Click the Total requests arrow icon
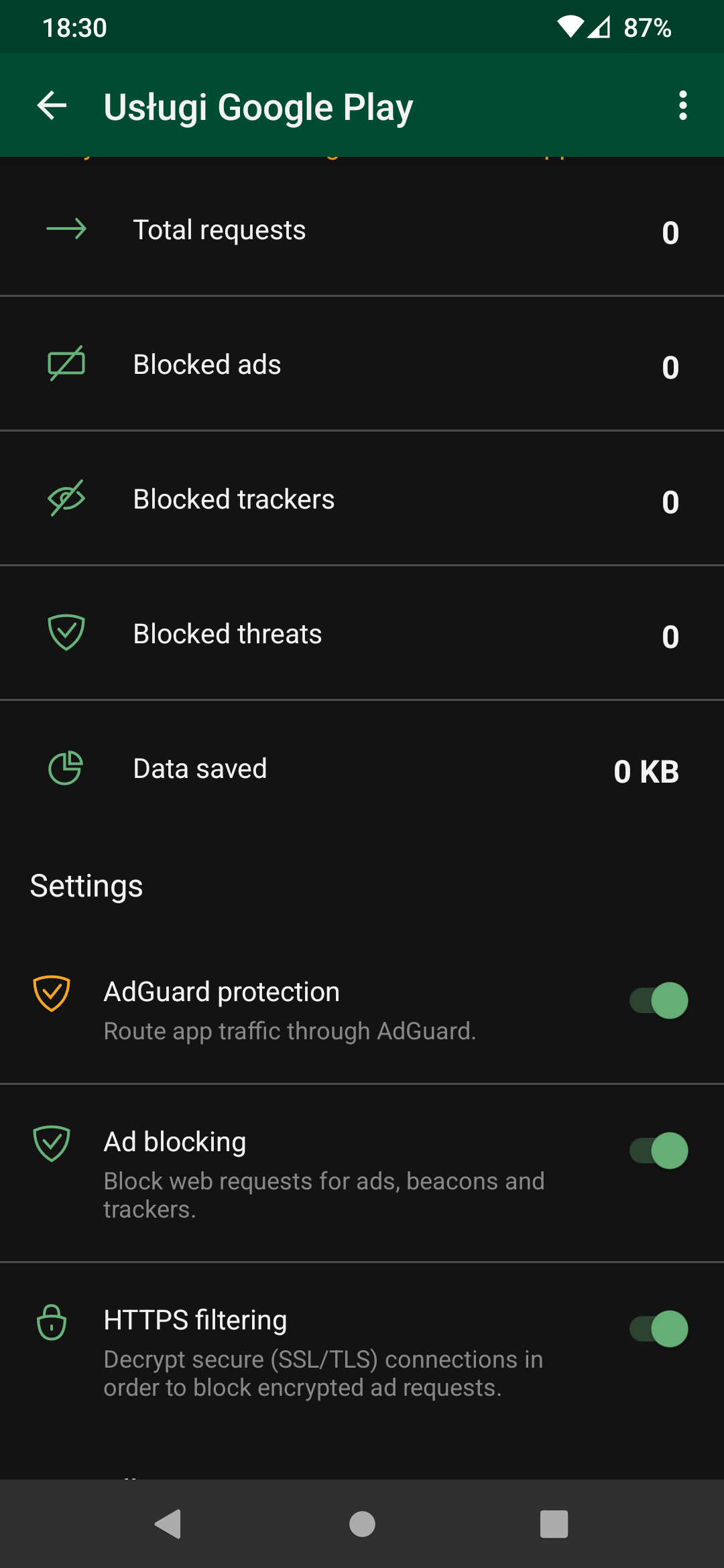This screenshot has height=1568, width=724. [x=66, y=230]
